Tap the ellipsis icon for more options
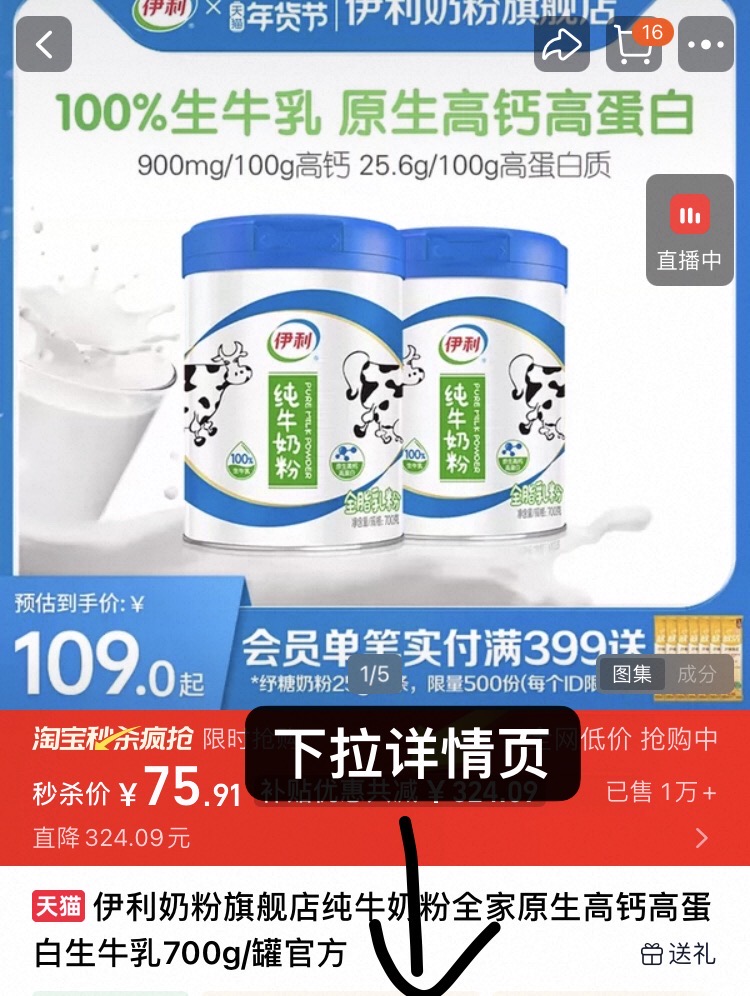The image size is (750, 996). click(x=708, y=44)
